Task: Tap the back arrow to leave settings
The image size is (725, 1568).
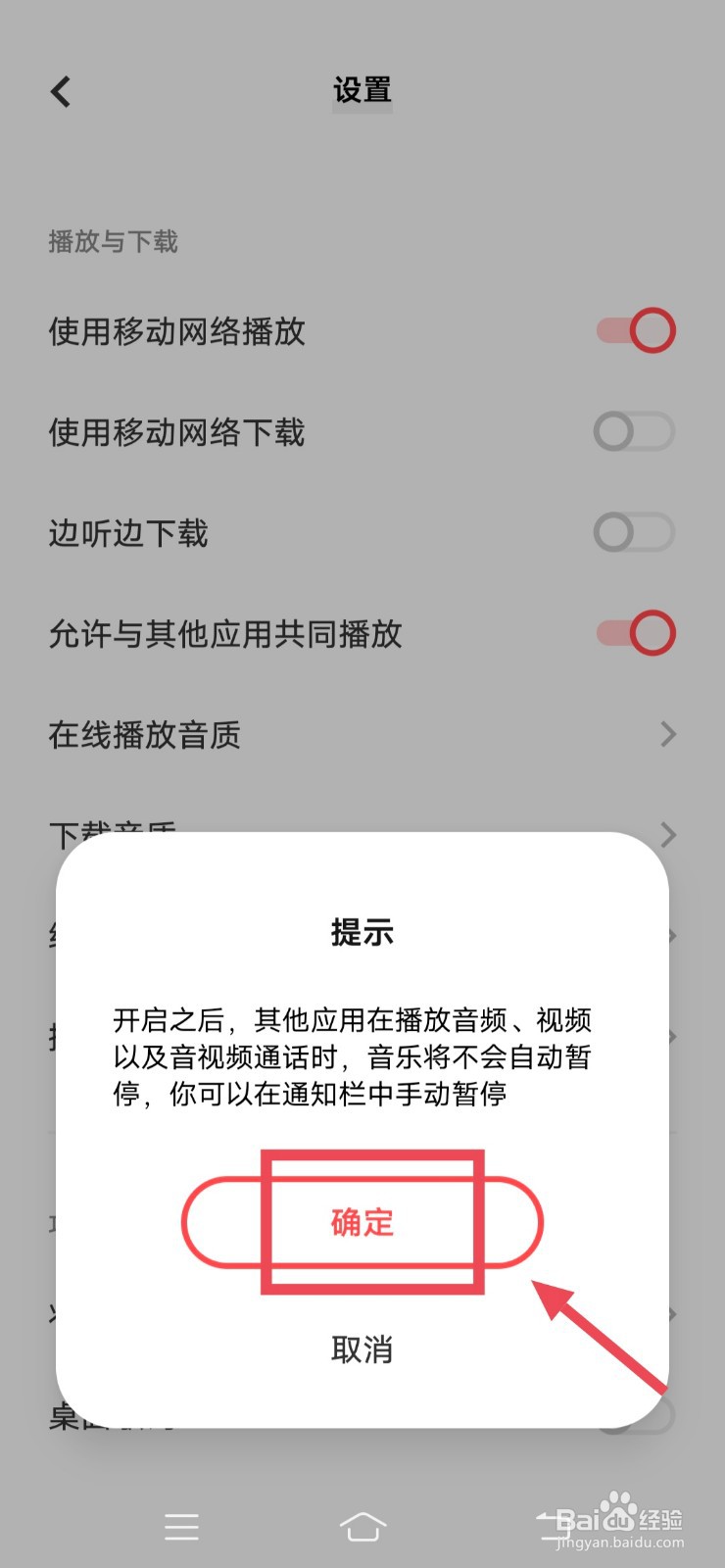Action: 60,90
